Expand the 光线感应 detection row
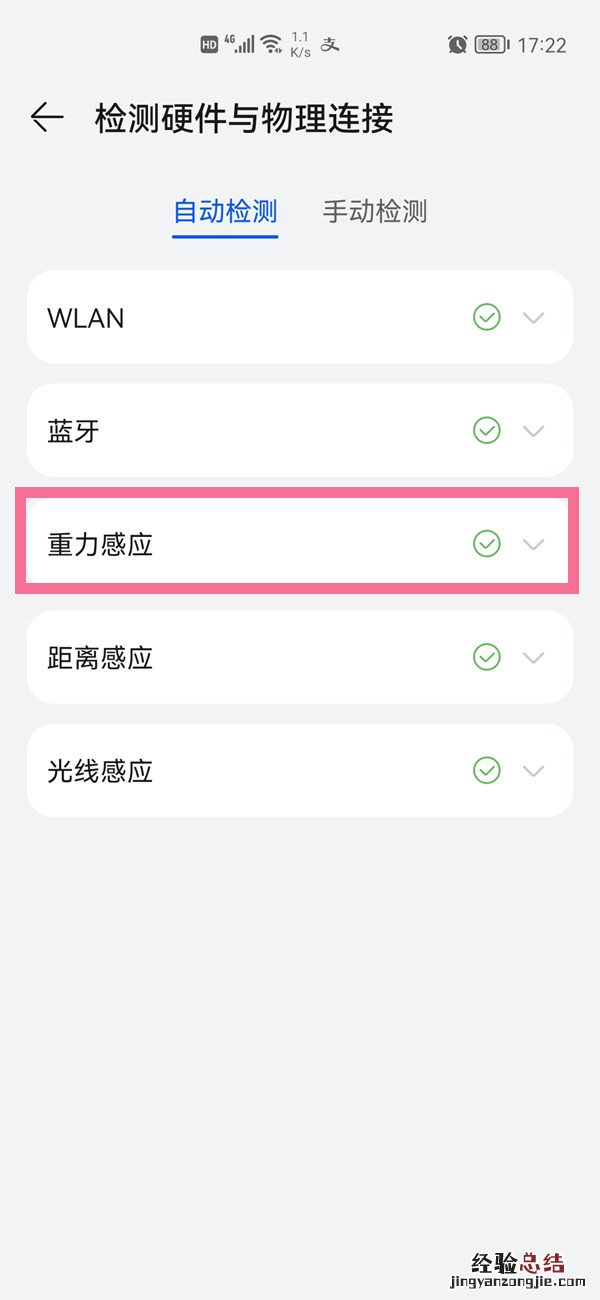600x1300 pixels. click(534, 771)
